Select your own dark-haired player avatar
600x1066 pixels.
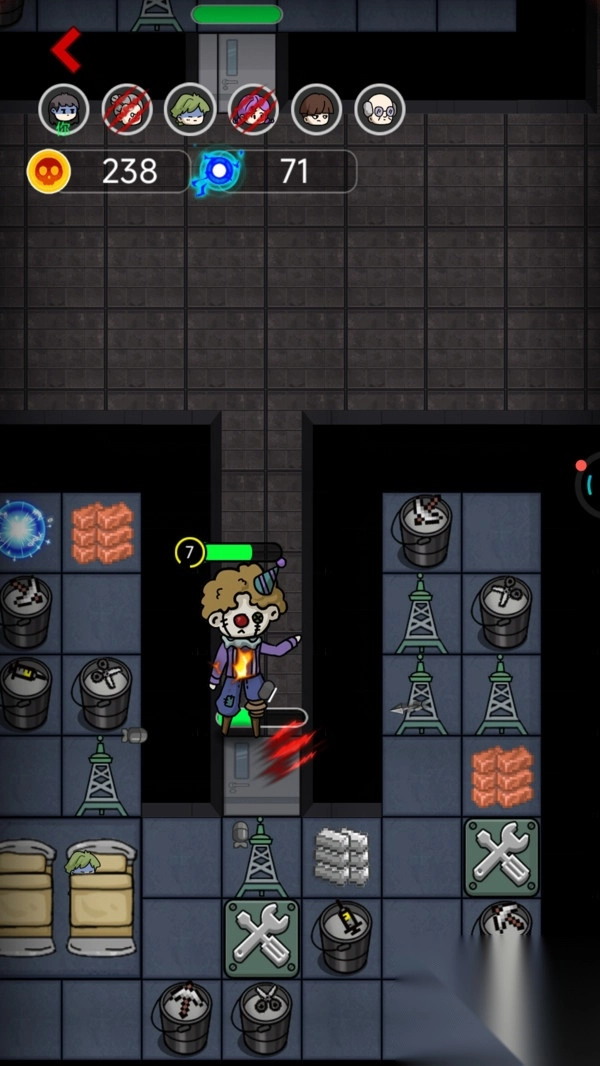[64, 109]
